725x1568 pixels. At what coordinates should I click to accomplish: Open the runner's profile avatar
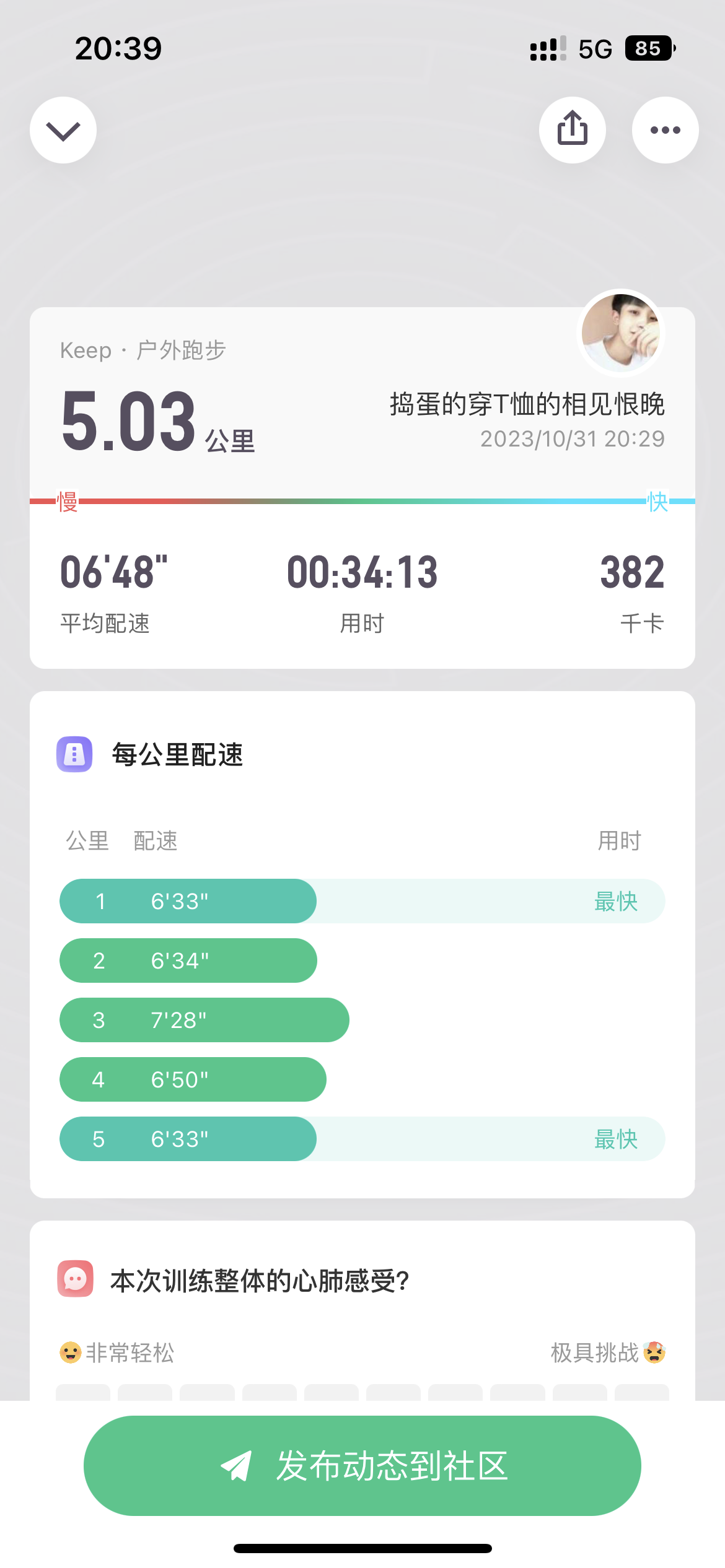click(620, 333)
